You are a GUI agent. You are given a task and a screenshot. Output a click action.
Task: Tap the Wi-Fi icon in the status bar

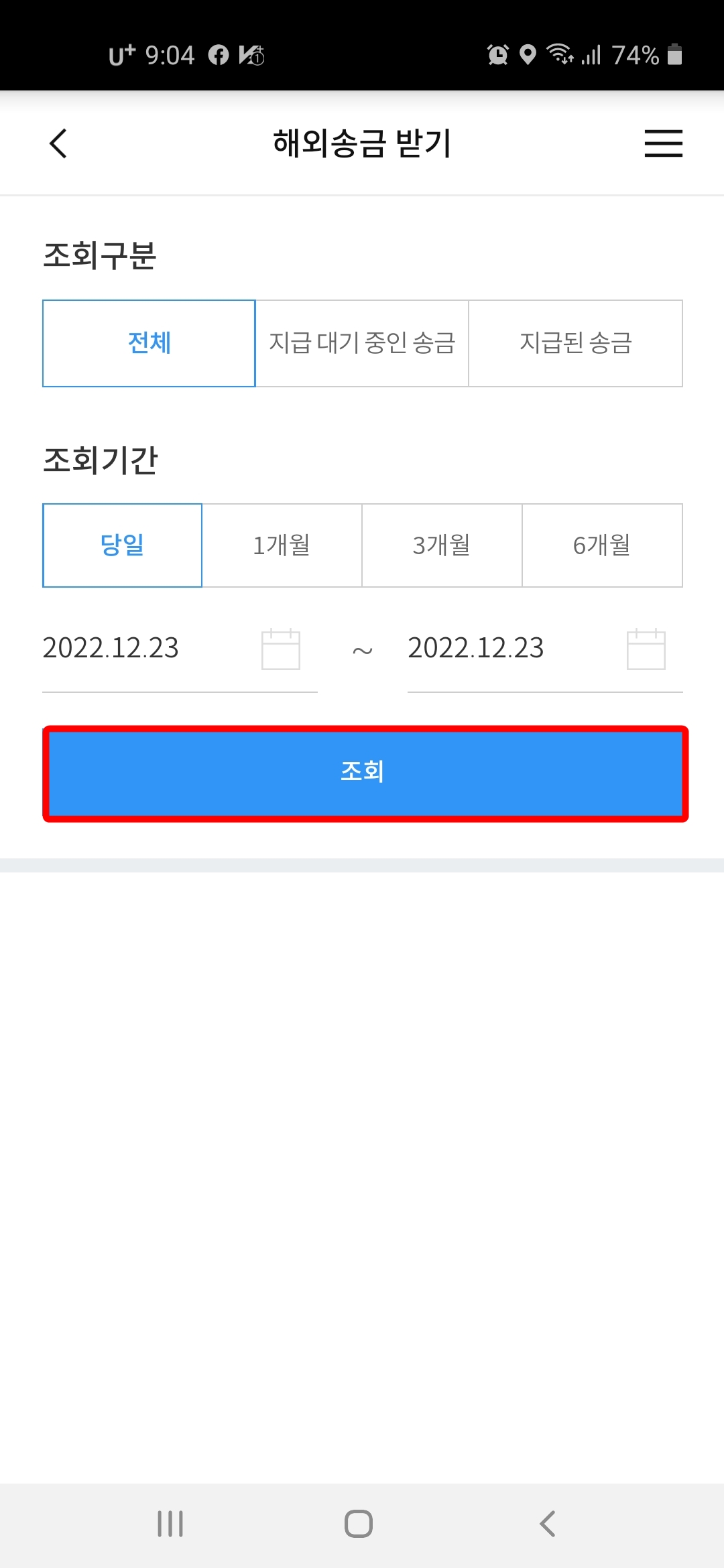coord(560,55)
